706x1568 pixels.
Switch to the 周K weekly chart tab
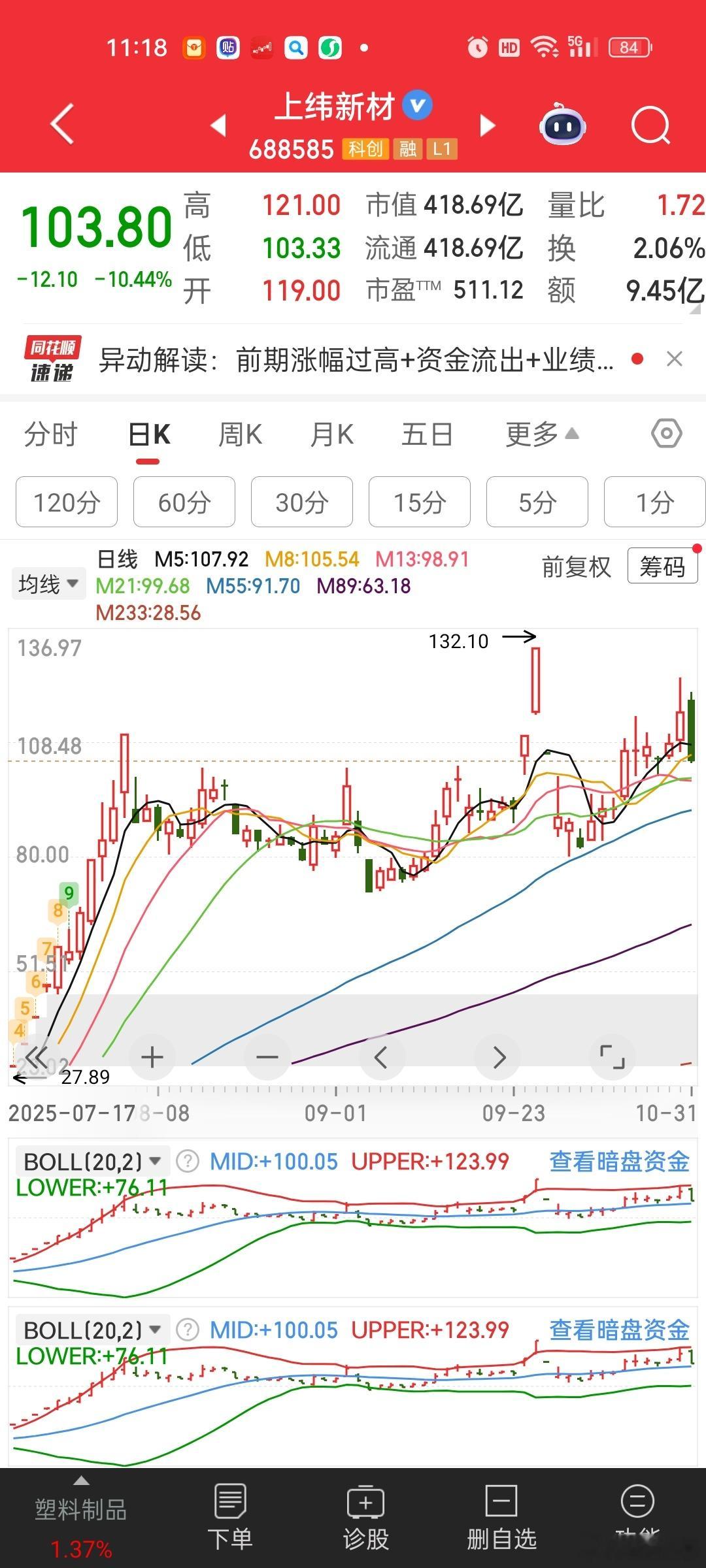point(240,433)
